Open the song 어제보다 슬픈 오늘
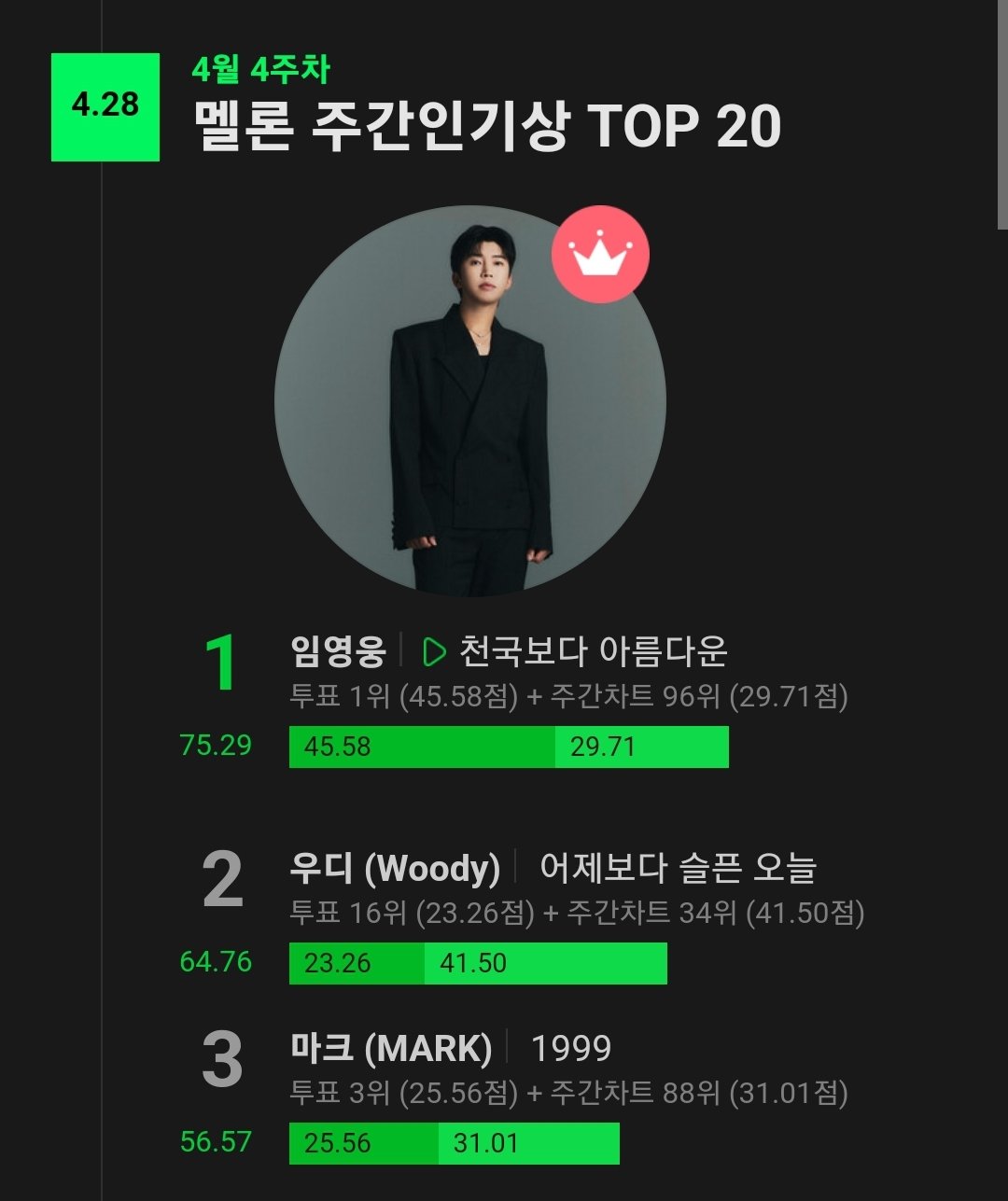The image size is (1008, 1201). [678, 869]
